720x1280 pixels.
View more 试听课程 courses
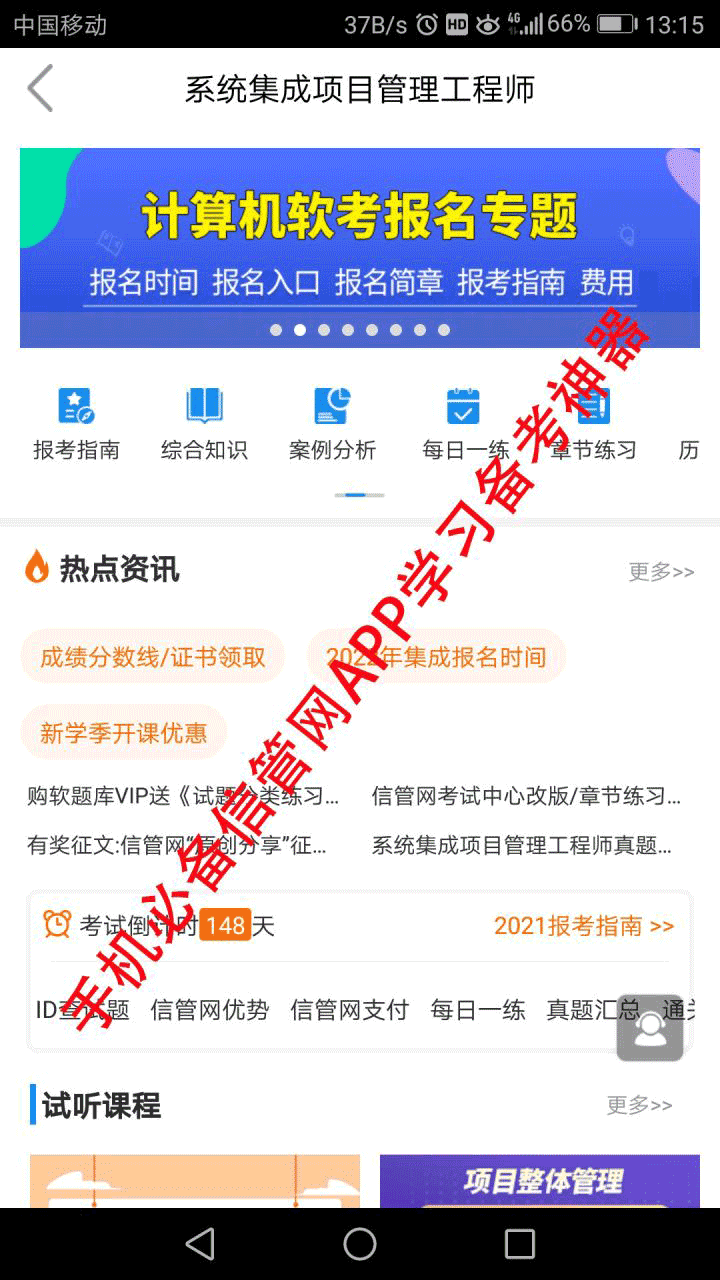(x=639, y=1105)
